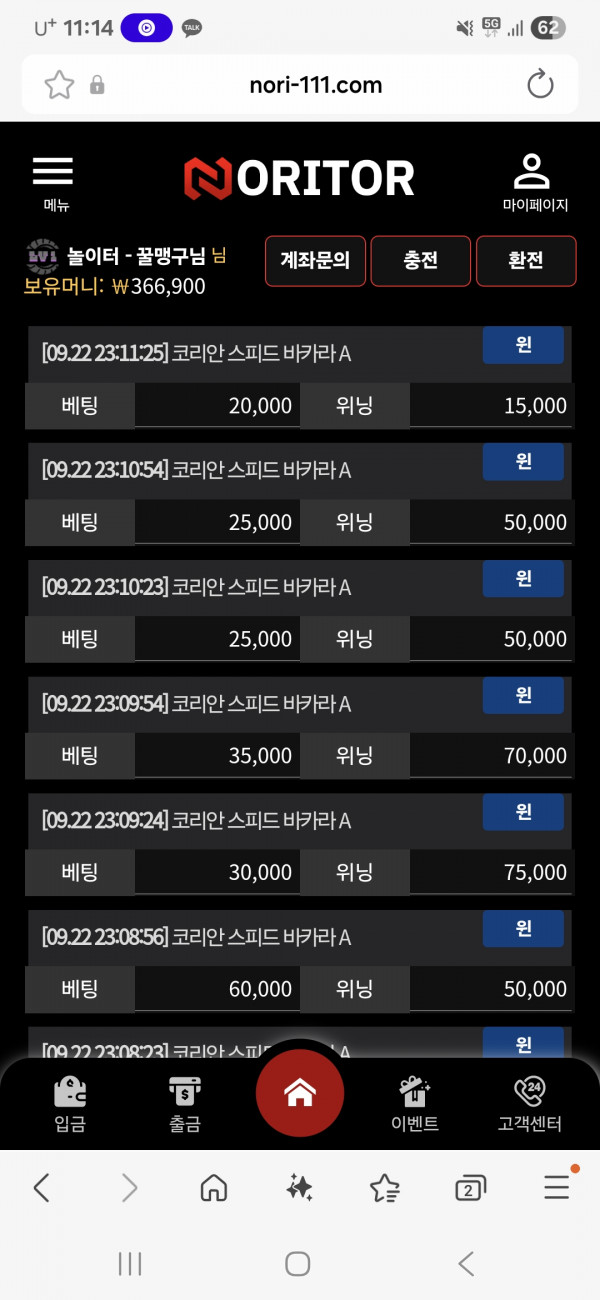Screen dimensions: 600x1300
Task: Open the 이벤트 events tab
Action: 415,1104
